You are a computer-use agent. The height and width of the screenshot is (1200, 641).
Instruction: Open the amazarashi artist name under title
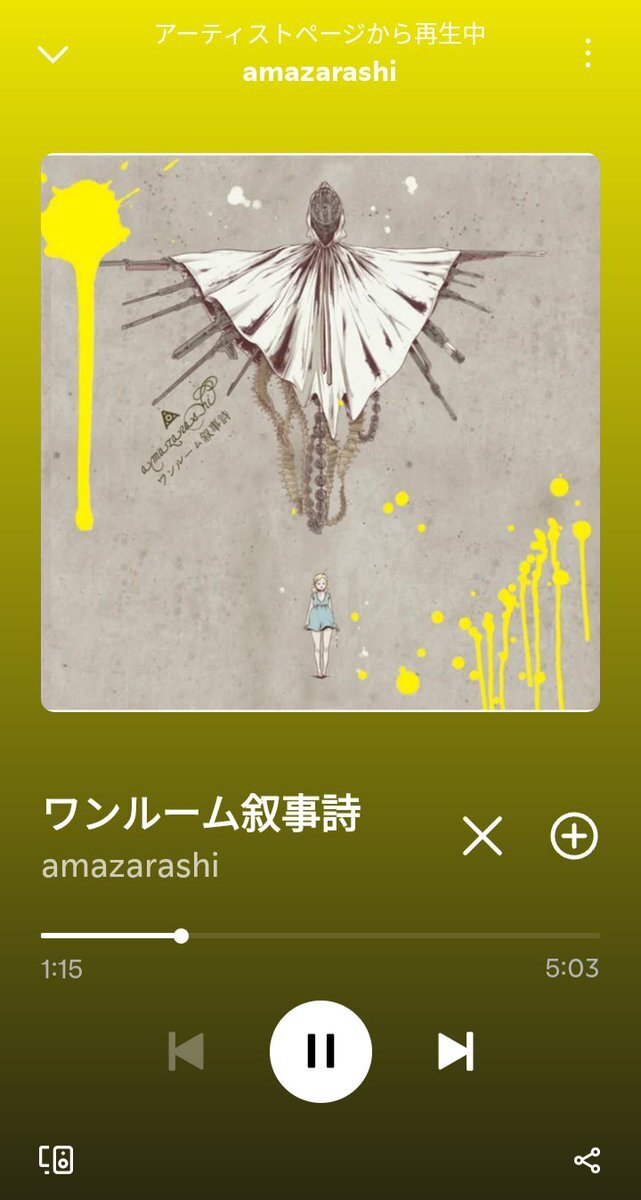(x=130, y=865)
